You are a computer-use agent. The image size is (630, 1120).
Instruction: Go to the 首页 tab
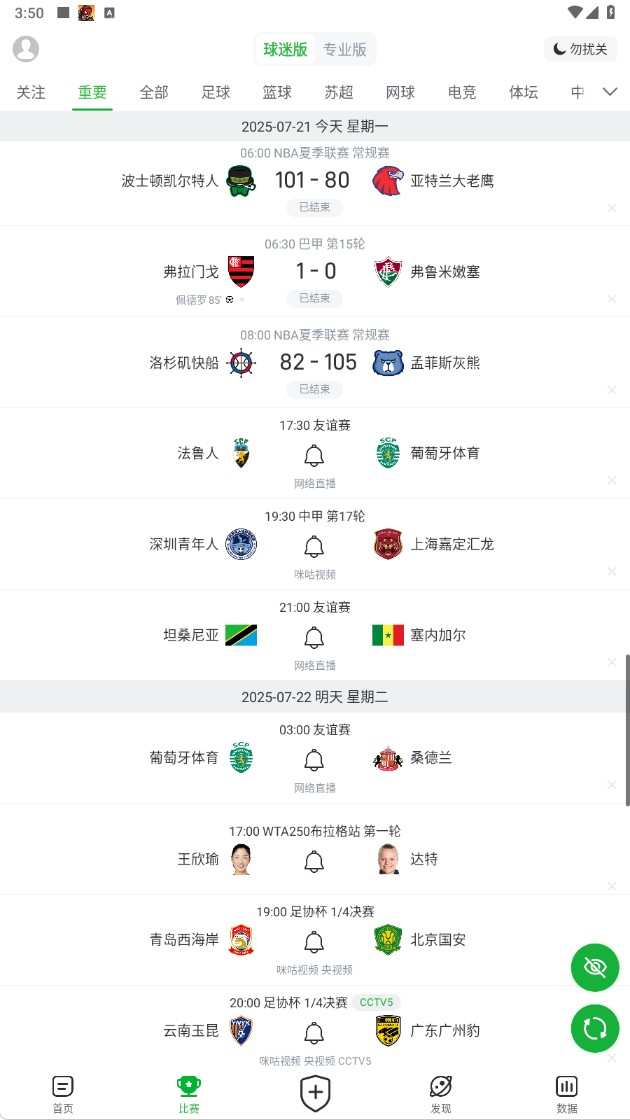point(63,1094)
